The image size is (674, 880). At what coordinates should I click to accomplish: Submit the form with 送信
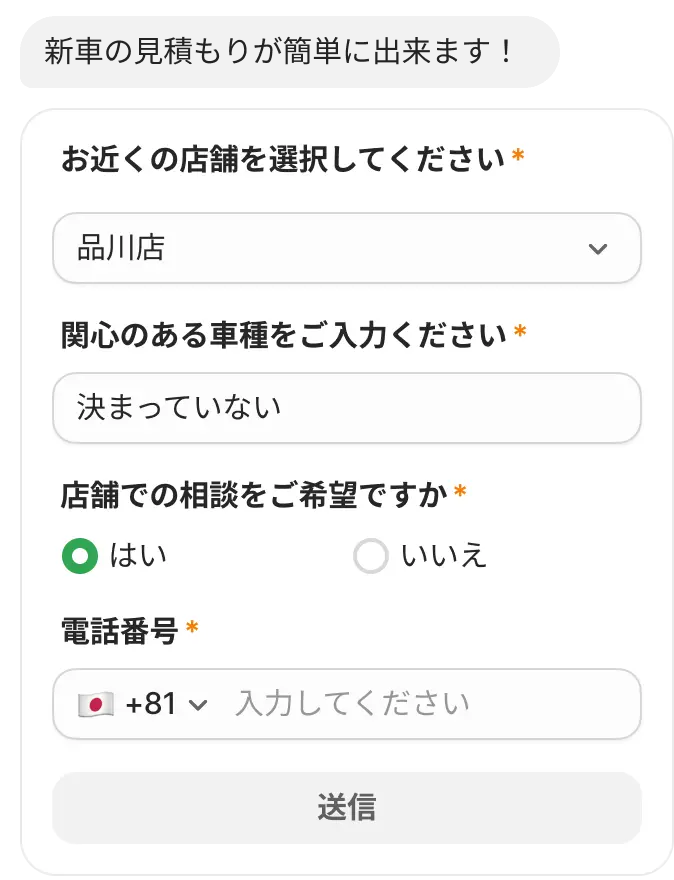346,807
